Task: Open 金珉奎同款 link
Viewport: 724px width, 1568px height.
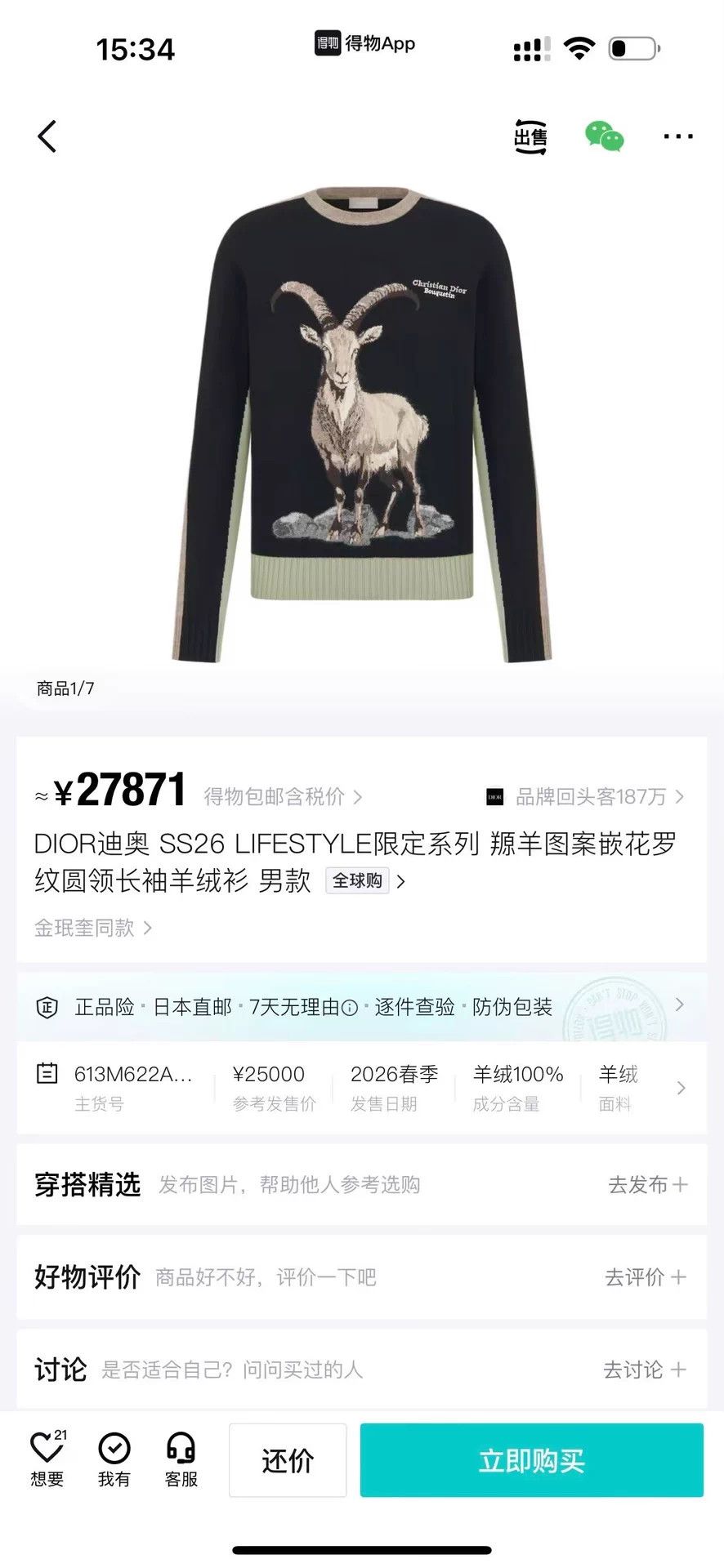Action: click(x=92, y=928)
